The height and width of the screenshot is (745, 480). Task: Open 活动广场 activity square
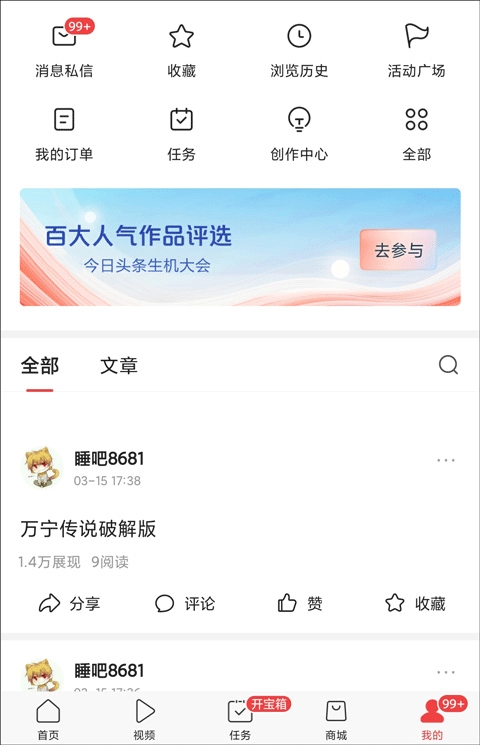click(x=416, y=50)
